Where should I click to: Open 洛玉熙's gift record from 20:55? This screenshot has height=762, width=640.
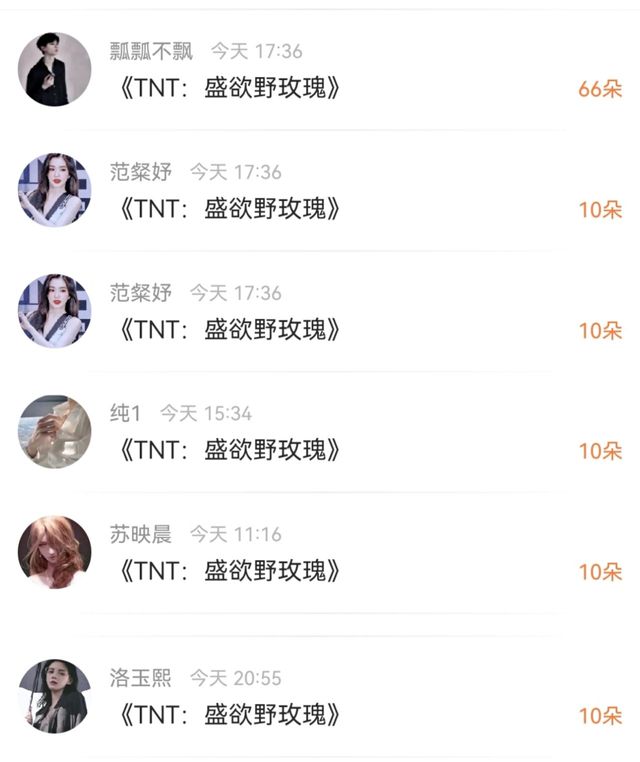click(230, 715)
